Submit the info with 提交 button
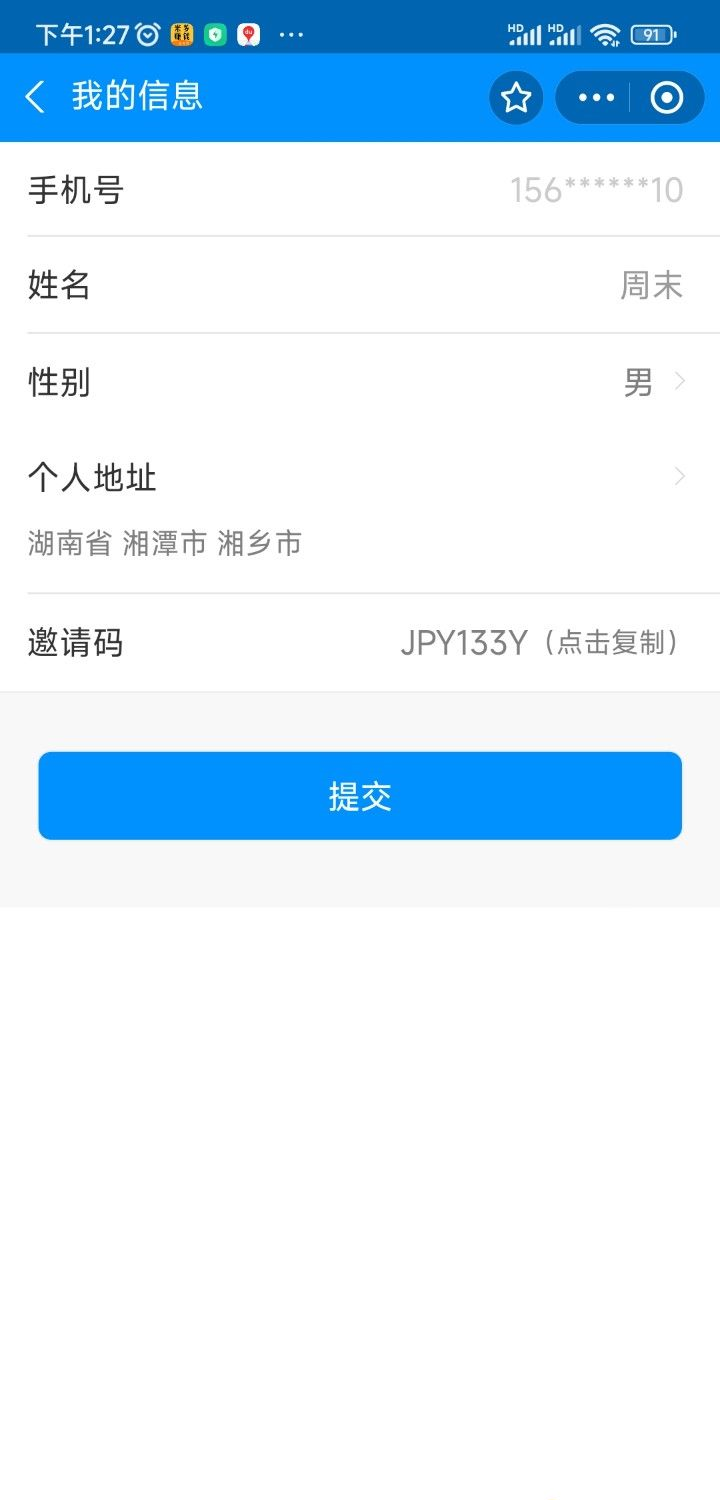 (360, 796)
